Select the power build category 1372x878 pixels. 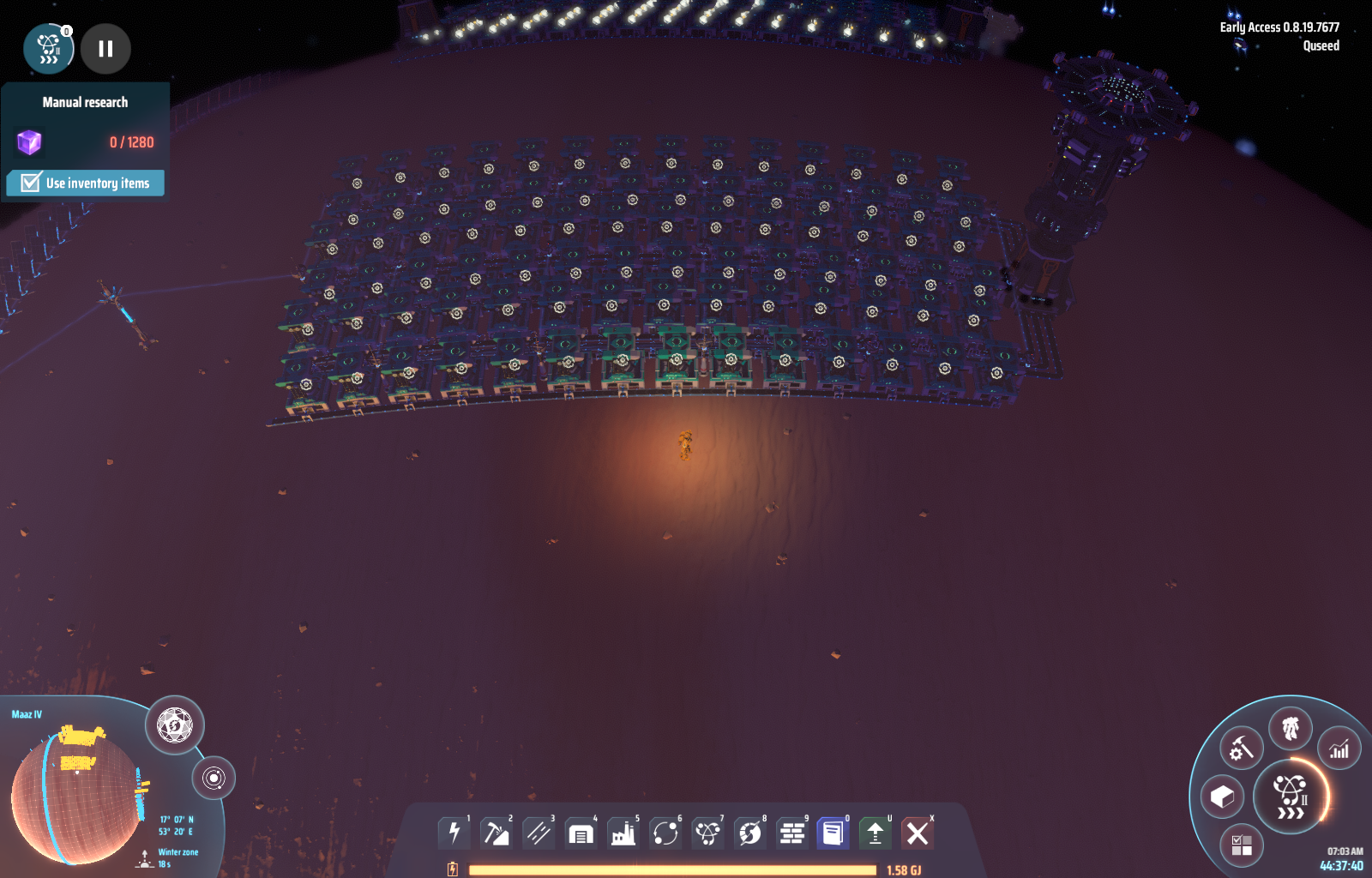click(x=454, y=833)
